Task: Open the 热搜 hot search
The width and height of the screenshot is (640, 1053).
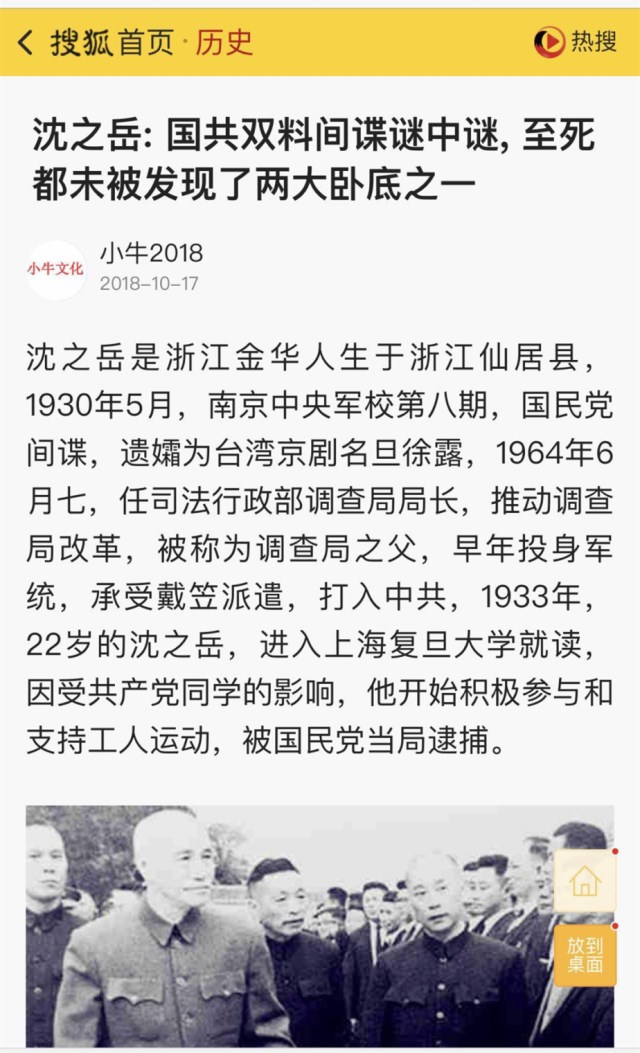Action: [x=576, y=42]
